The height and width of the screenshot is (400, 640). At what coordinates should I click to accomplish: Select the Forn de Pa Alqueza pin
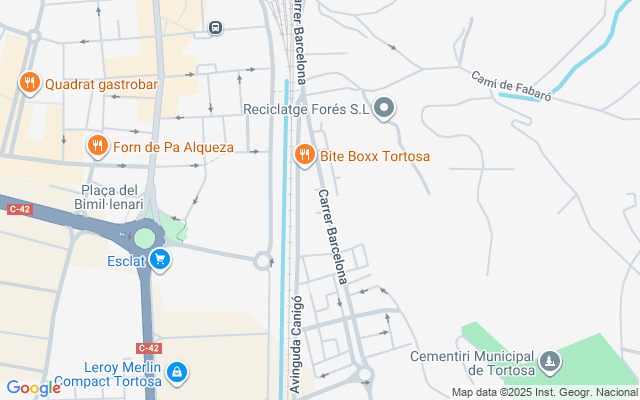point(97,146)
